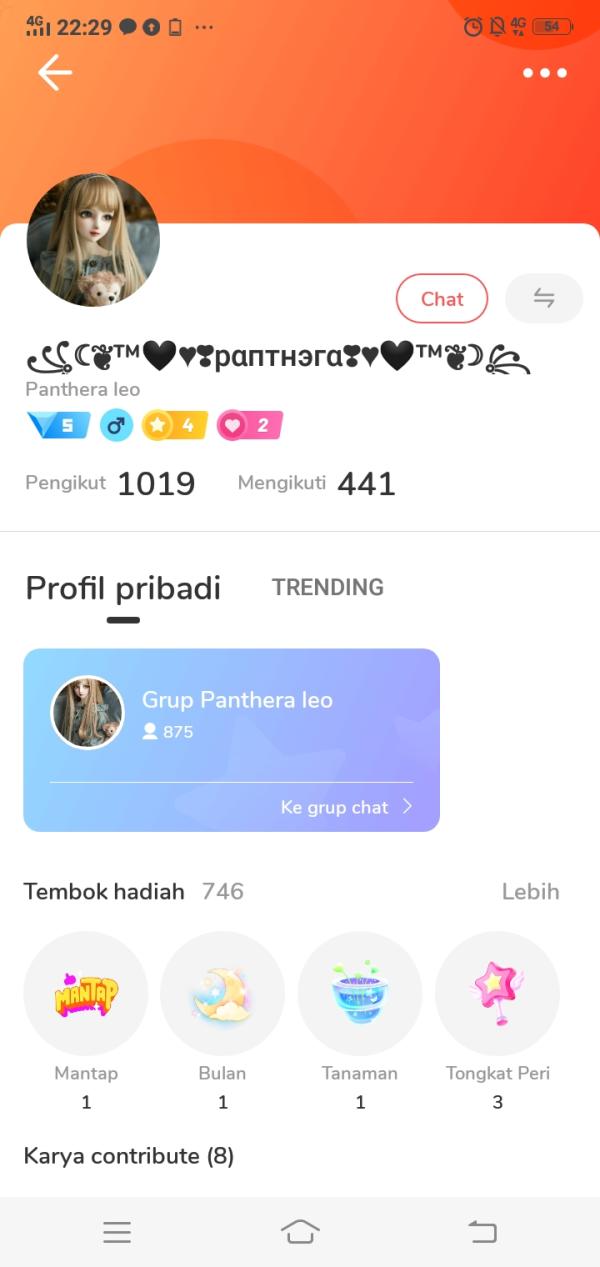Go to the system home screen
Viewport: 600px width, 1267px height.
300,1232
